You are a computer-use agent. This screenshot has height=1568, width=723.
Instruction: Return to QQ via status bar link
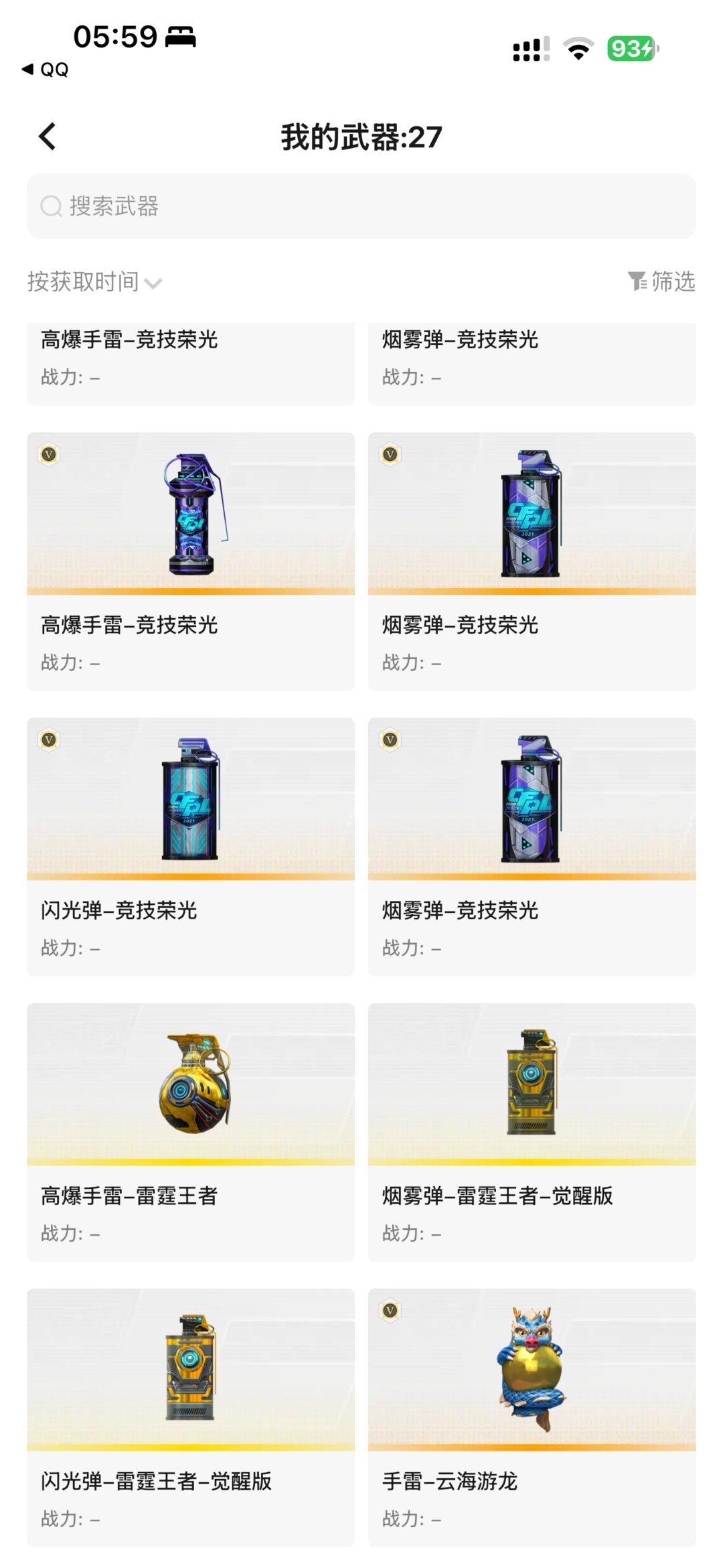click(46, 69)
